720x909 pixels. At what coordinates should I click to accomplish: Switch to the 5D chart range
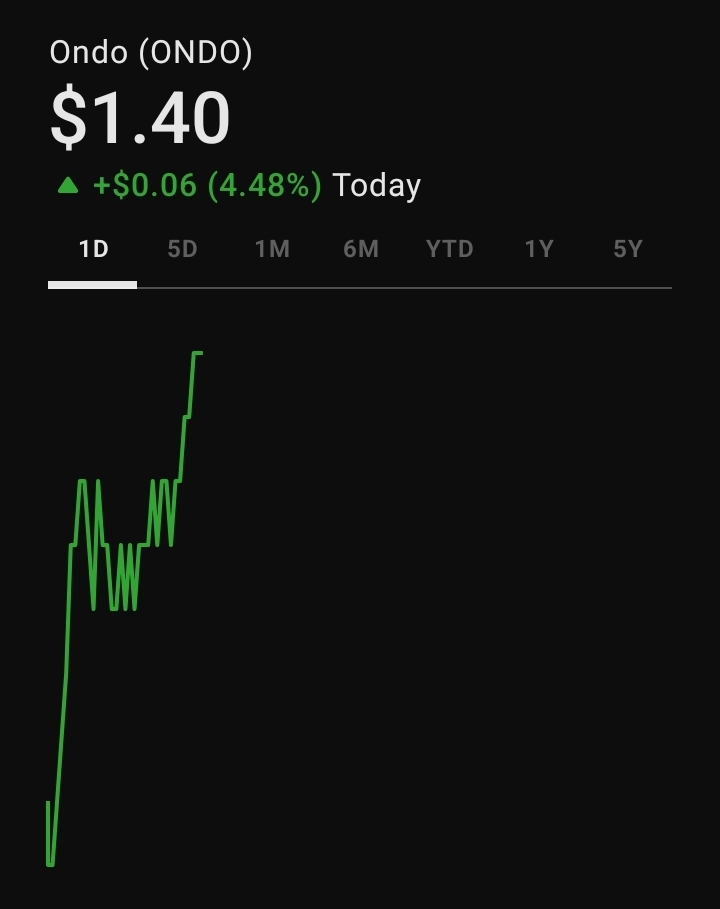pyautogui.click(x=182, y=249)
